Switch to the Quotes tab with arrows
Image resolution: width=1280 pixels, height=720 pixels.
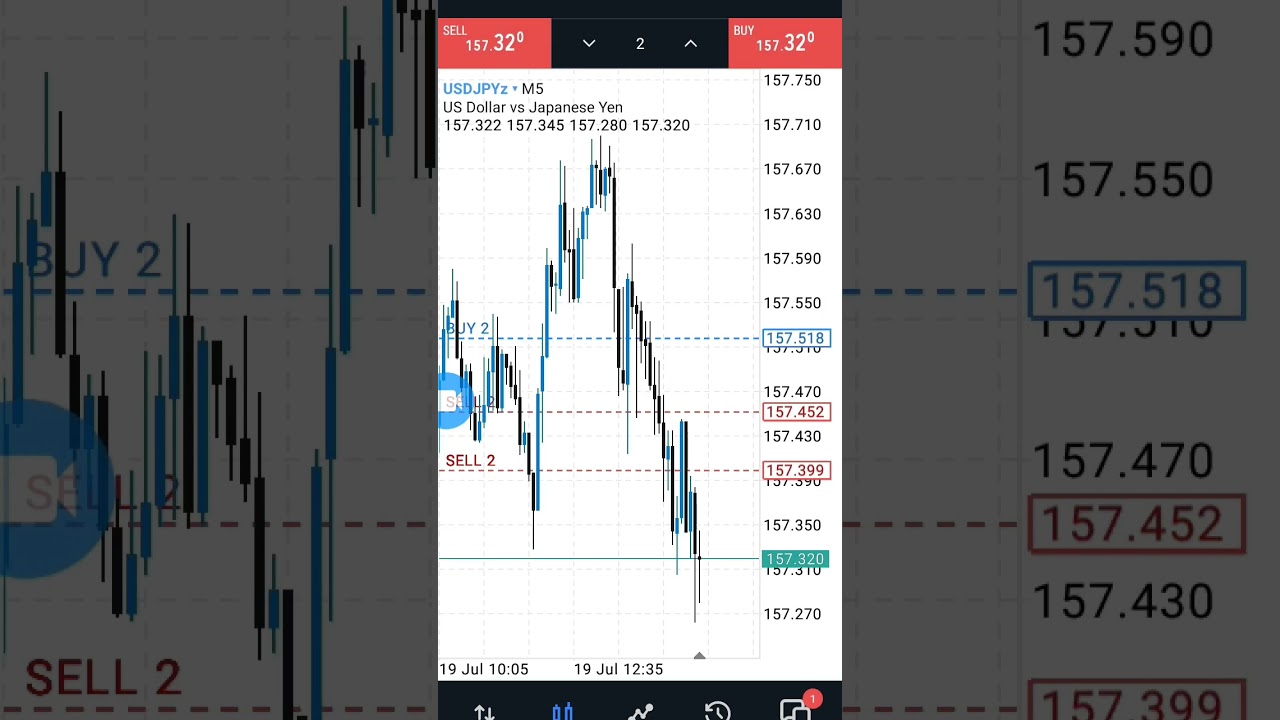pos(484,711)
